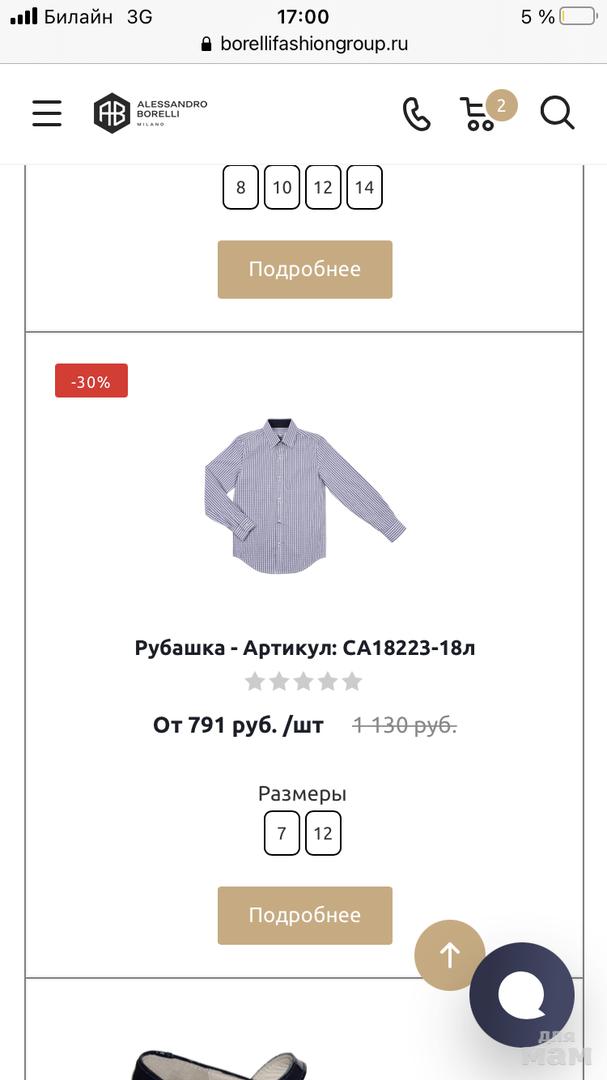Rate the shirt using the stars

[303, 682]
